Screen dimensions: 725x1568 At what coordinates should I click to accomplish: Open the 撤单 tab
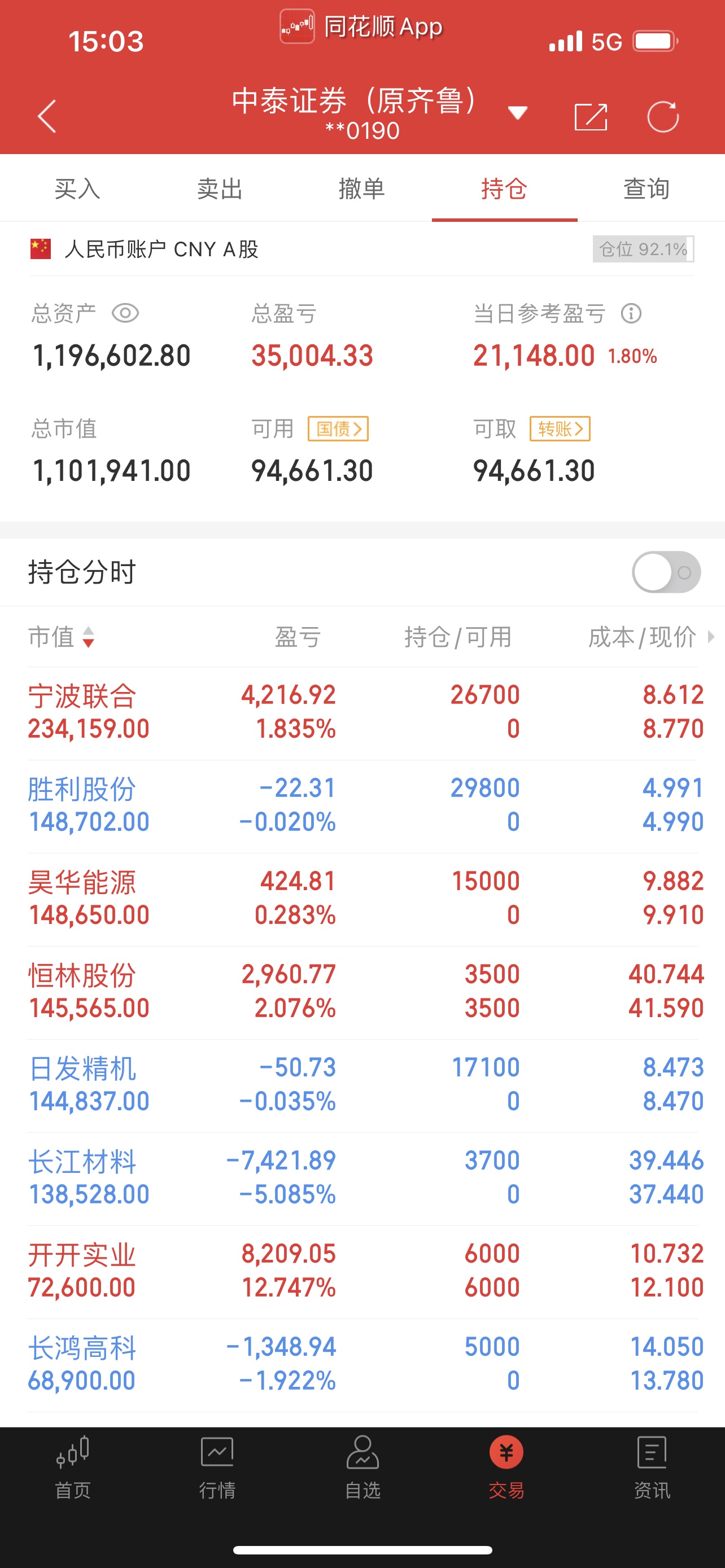[x=361, y=189]
